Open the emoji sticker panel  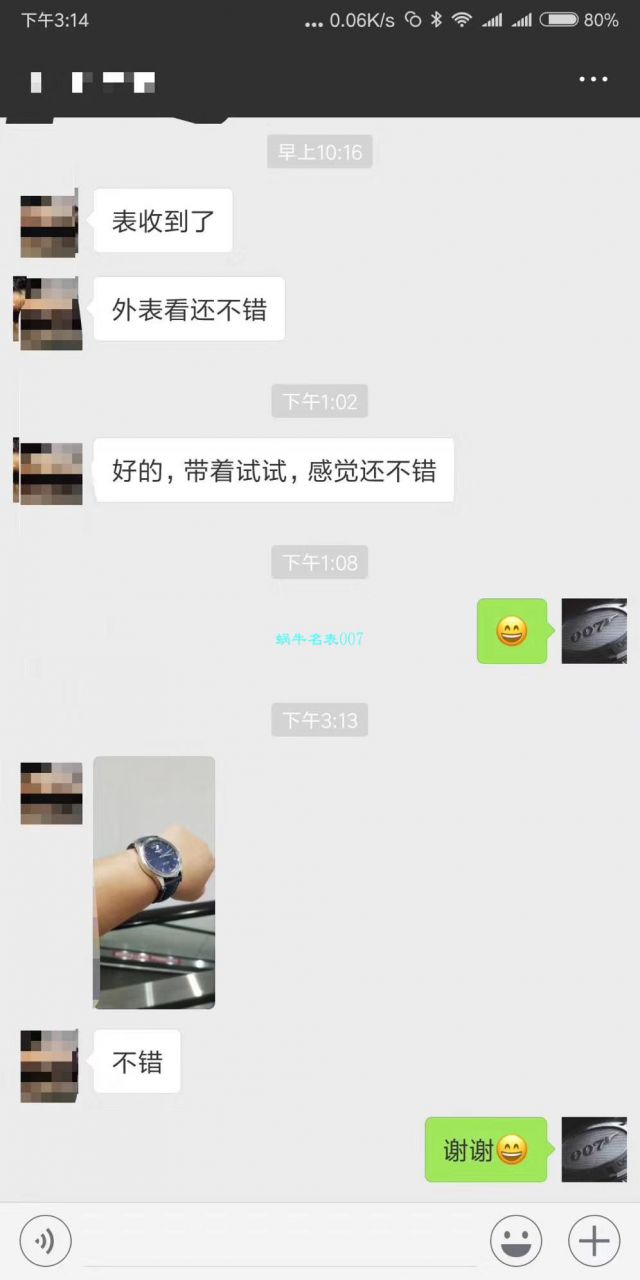tap(515, 1242)
